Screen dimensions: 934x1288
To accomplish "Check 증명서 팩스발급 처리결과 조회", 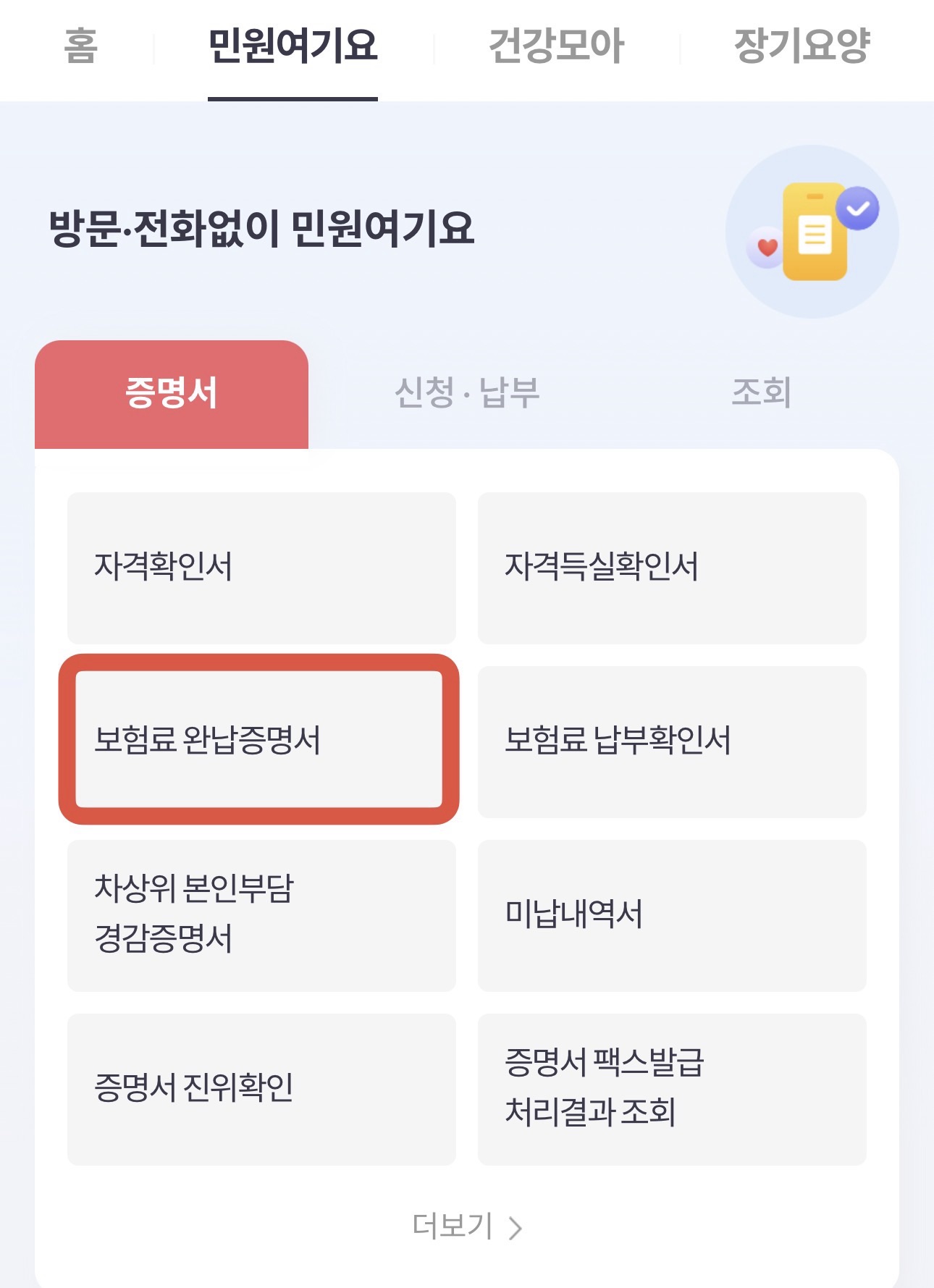I will [x=672, y=1089].
